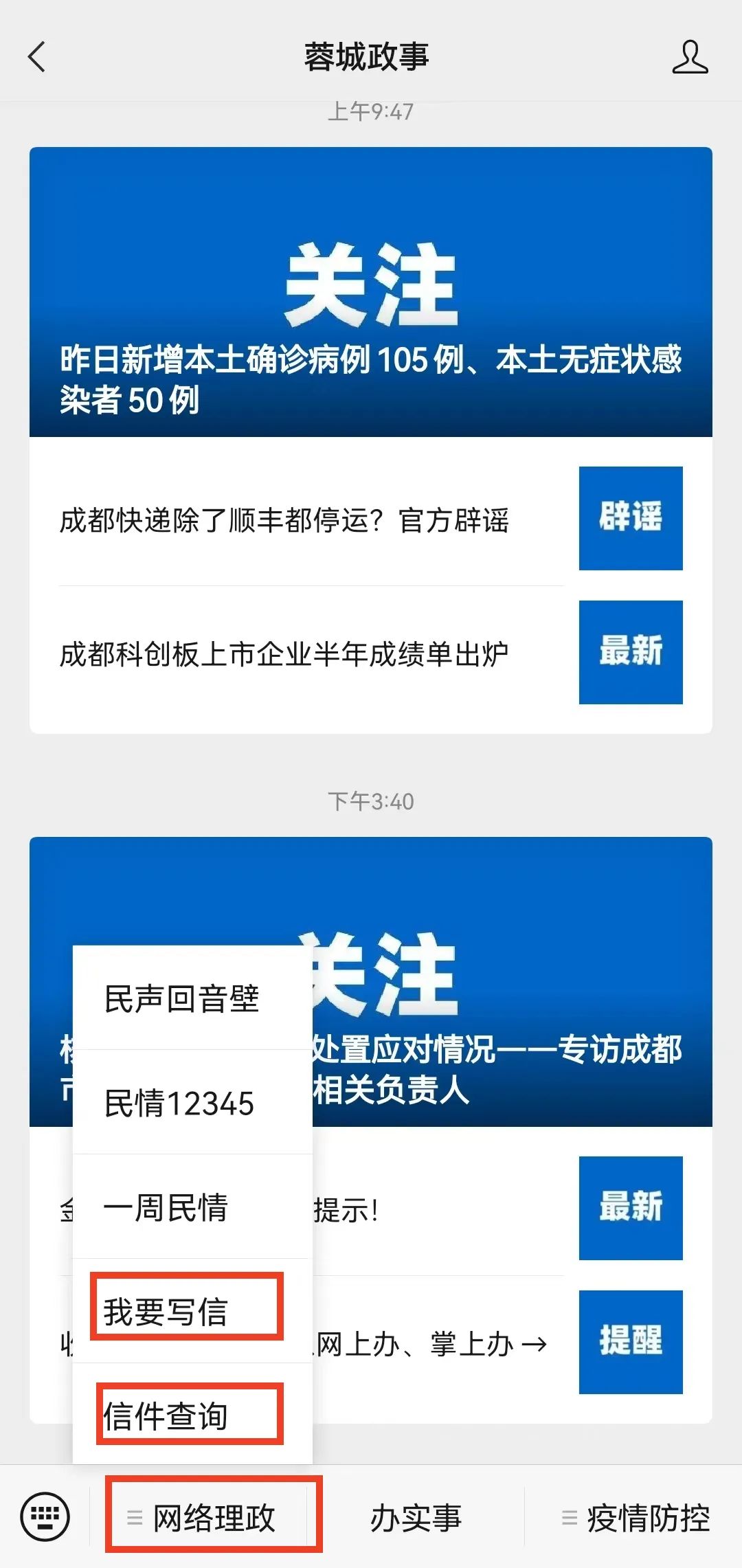Collapse the 网络理政 bottom menu

[214, 1517]
